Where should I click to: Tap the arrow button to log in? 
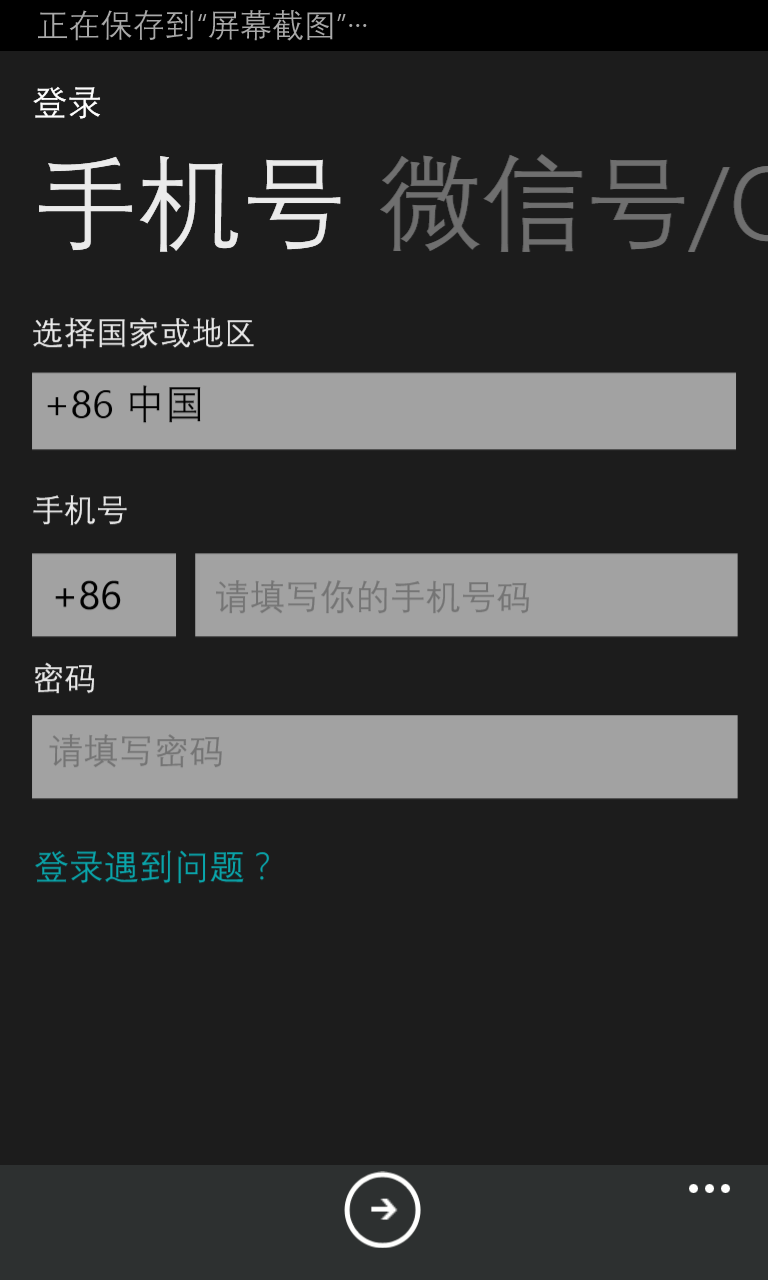click(382, 1210)
